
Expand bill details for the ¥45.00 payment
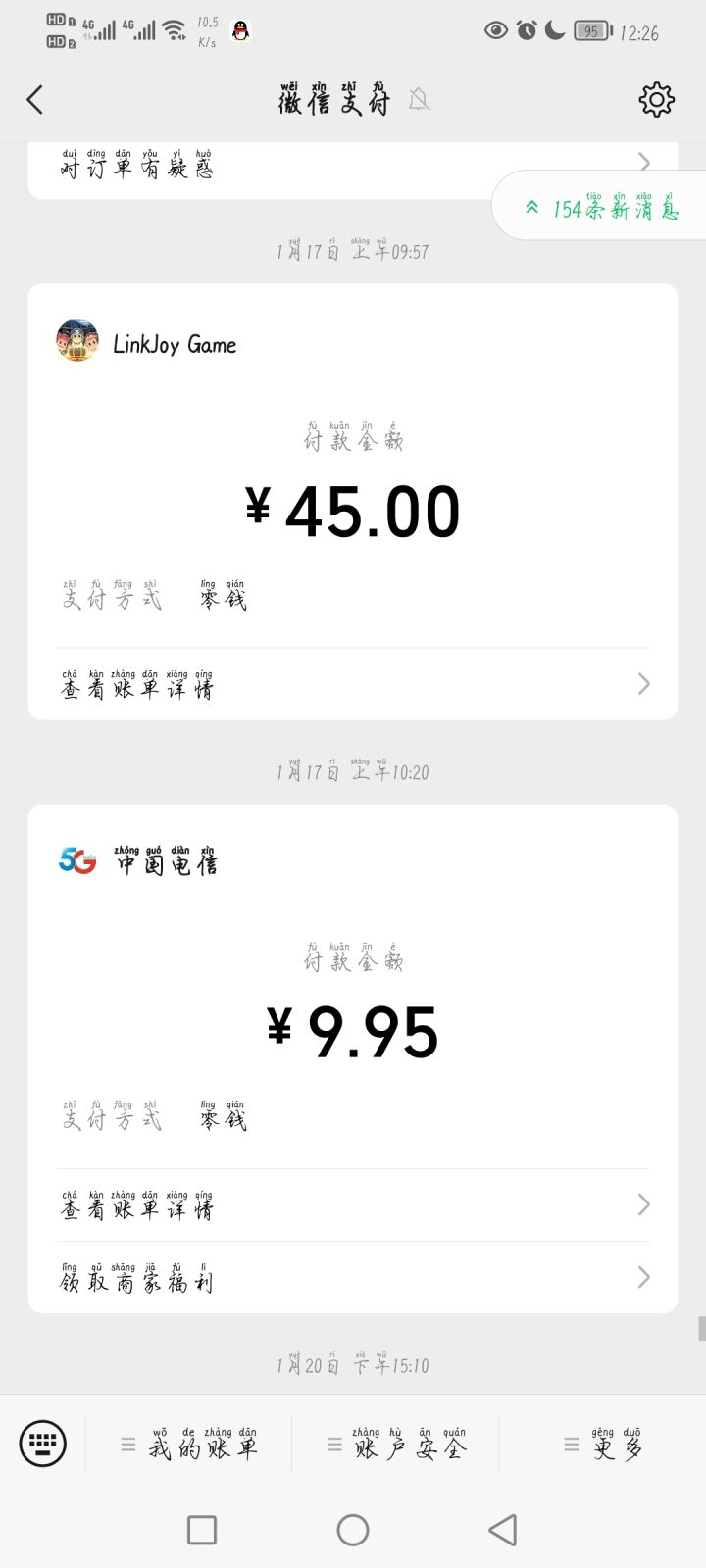(353, 683)
